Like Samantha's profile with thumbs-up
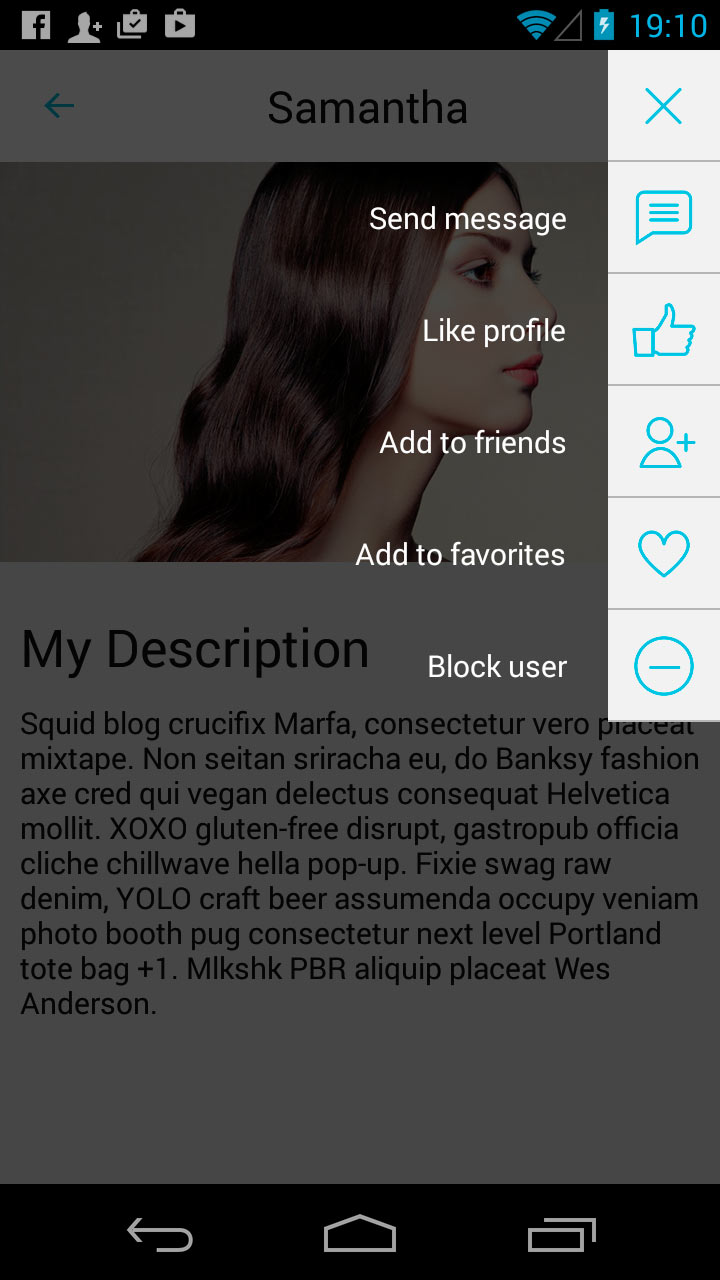 click(x=663, y=330)
